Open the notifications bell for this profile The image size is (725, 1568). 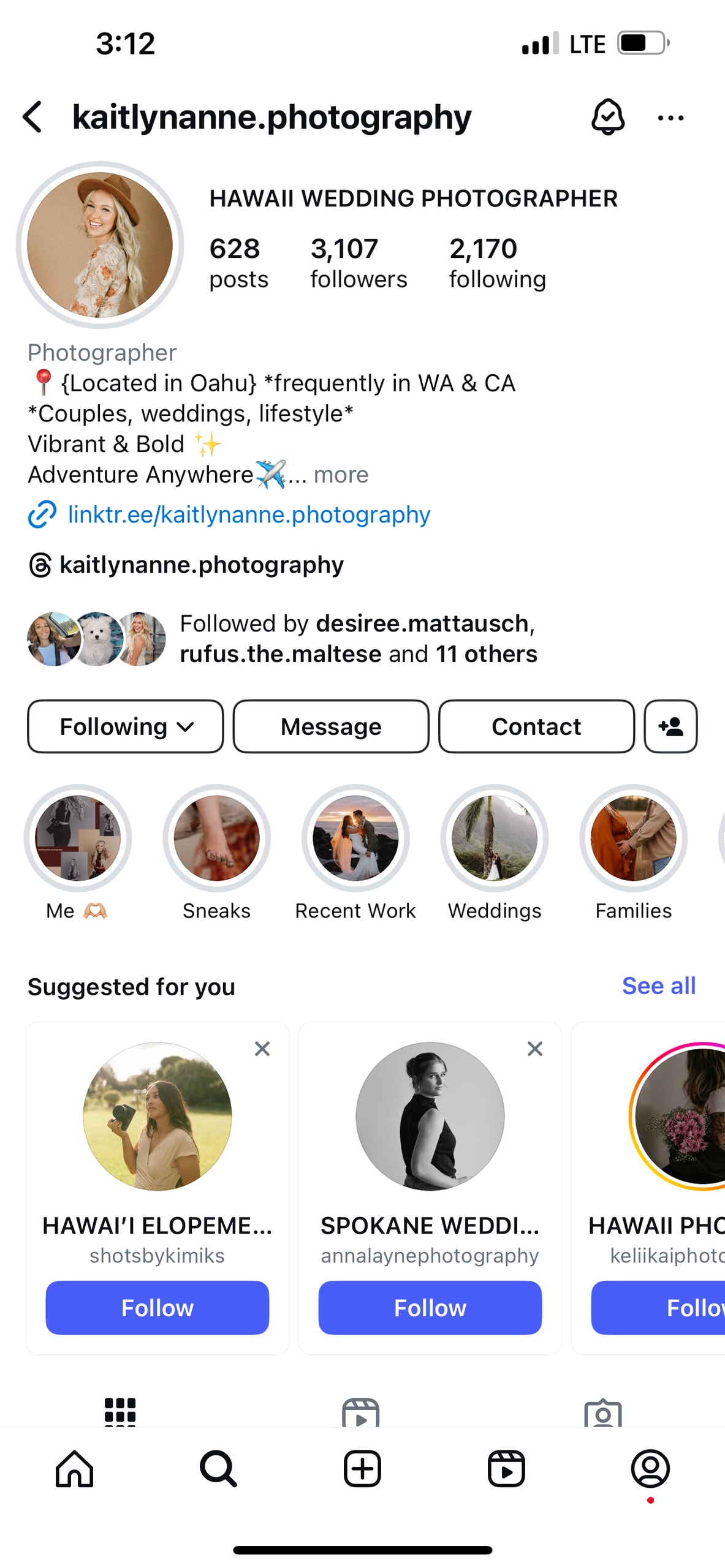(607, 116)
